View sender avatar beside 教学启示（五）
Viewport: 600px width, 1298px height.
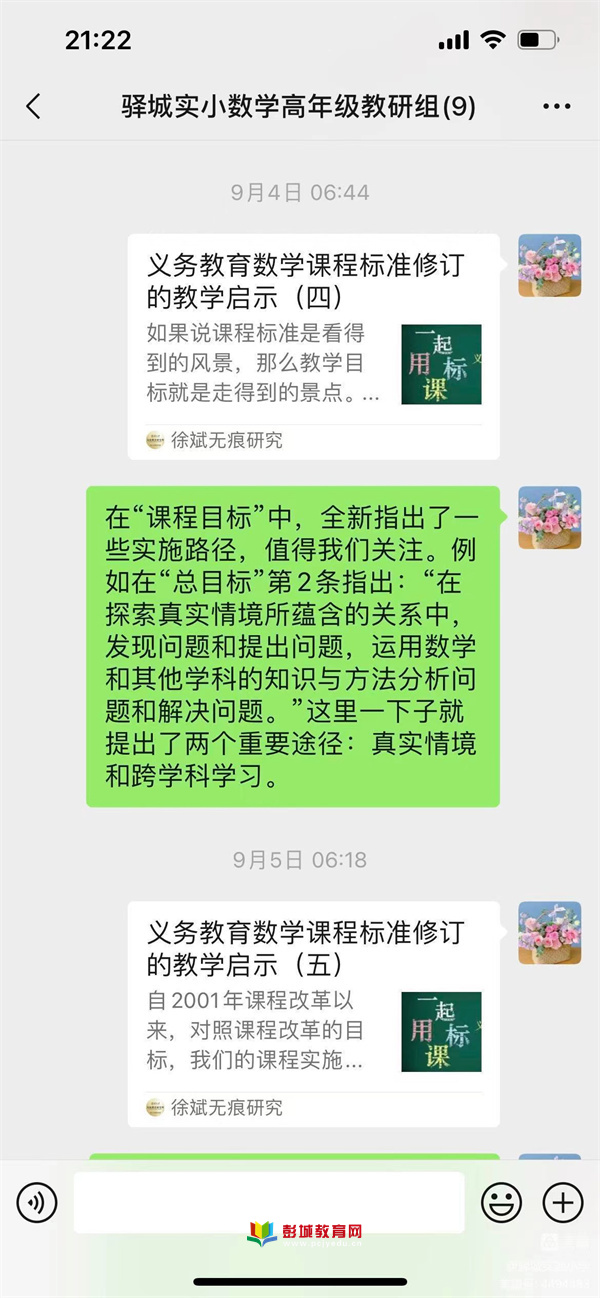(549, 933)
